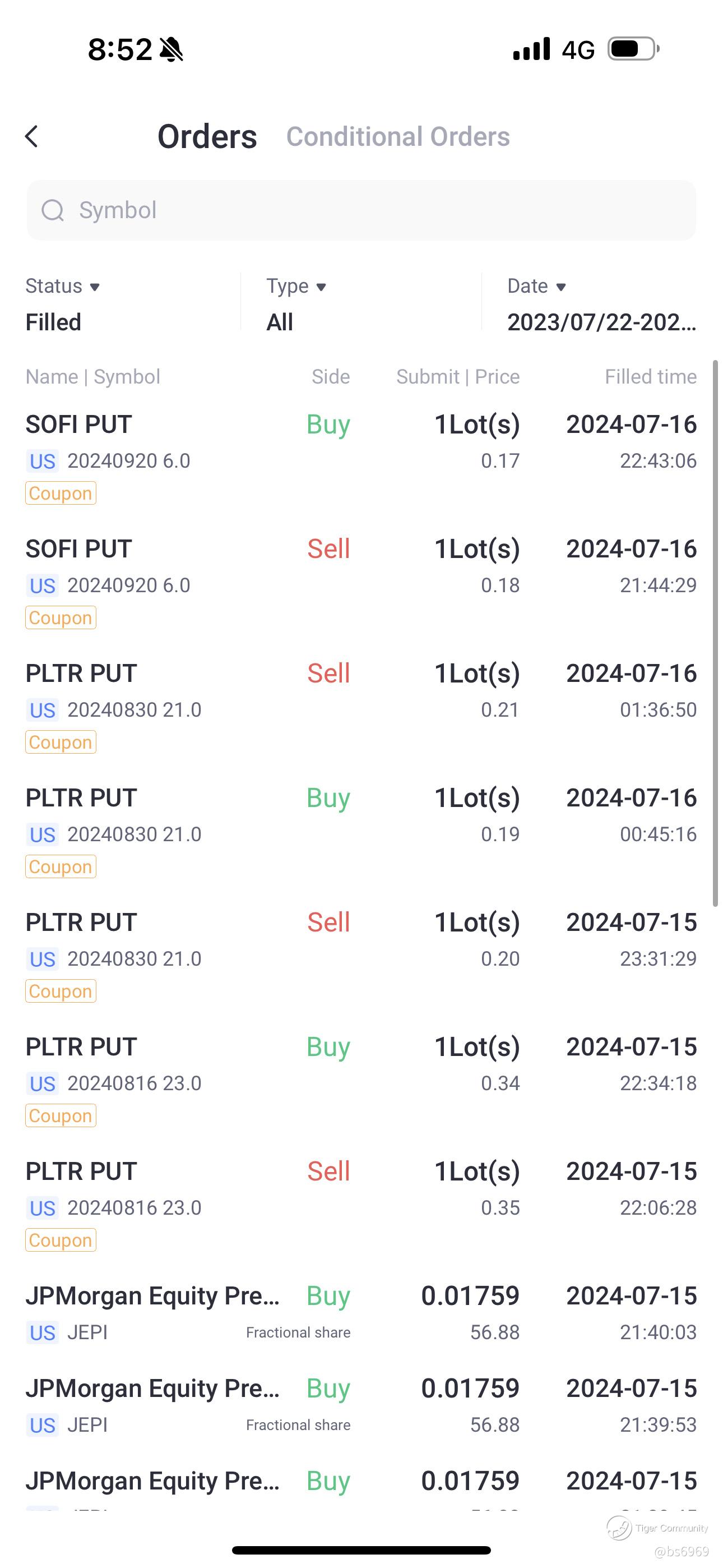723x1568 pixels.
Task: Tap the Symbol search field
Action: click(361, 210)
